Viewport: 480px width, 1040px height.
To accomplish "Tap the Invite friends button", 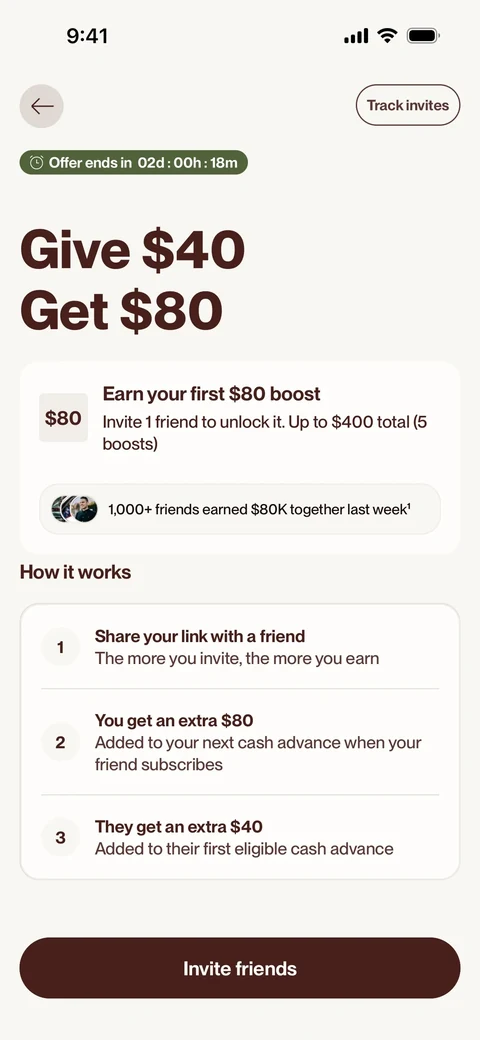I will (240, 968).
